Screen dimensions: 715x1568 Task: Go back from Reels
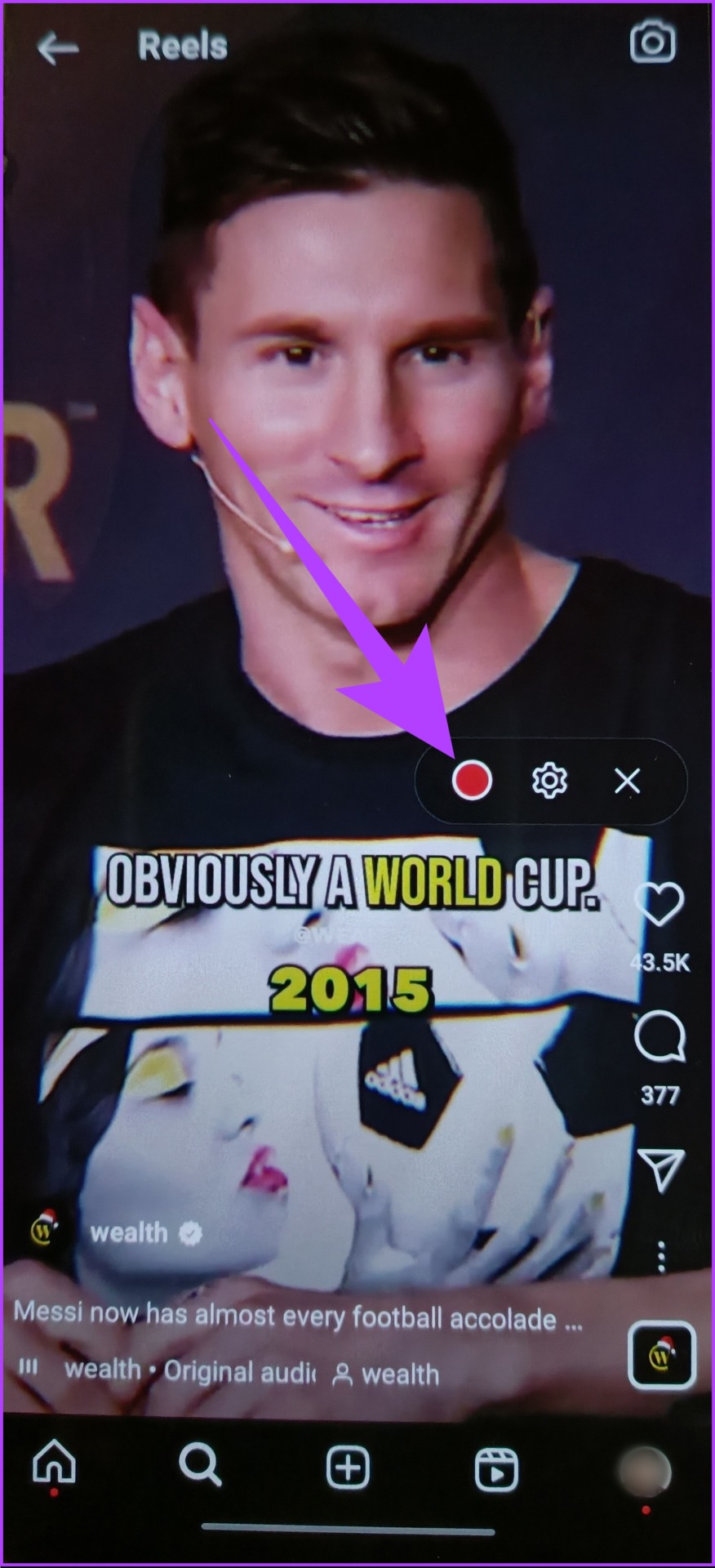point(57,48)
